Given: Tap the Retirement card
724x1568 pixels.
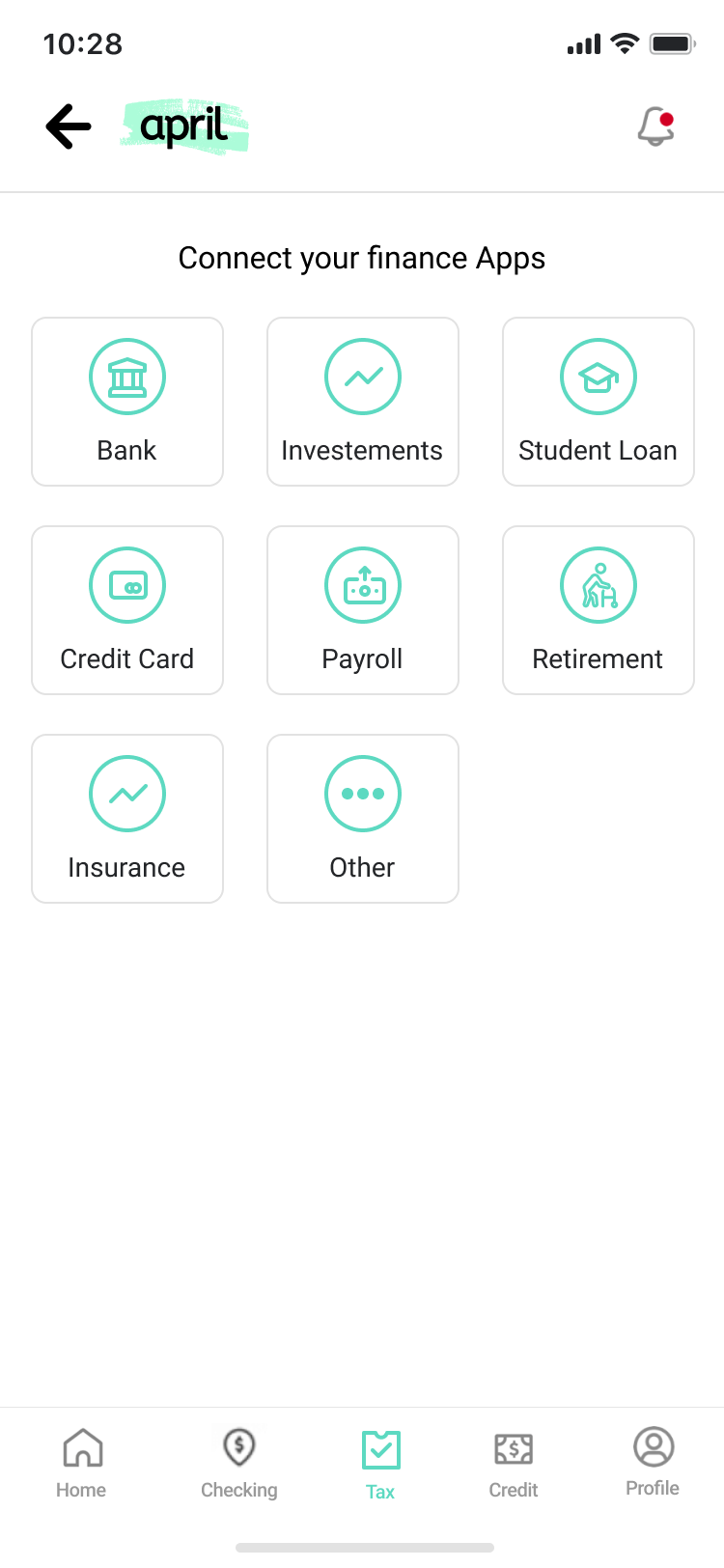Looking at the screenshot, I should tap(599, 610).
